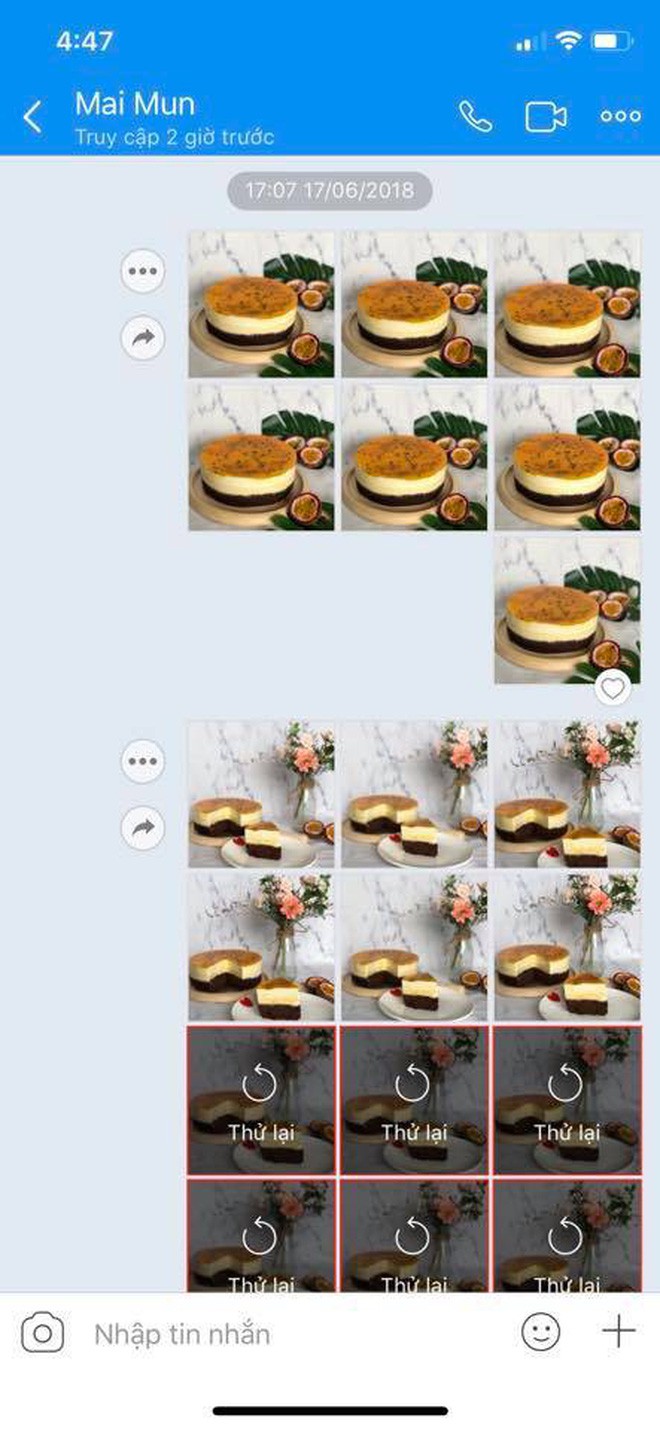The width and height of the screenshot is (660, 1430).
Task: Forward the passion fruit cake photo group
Action: 143,338
